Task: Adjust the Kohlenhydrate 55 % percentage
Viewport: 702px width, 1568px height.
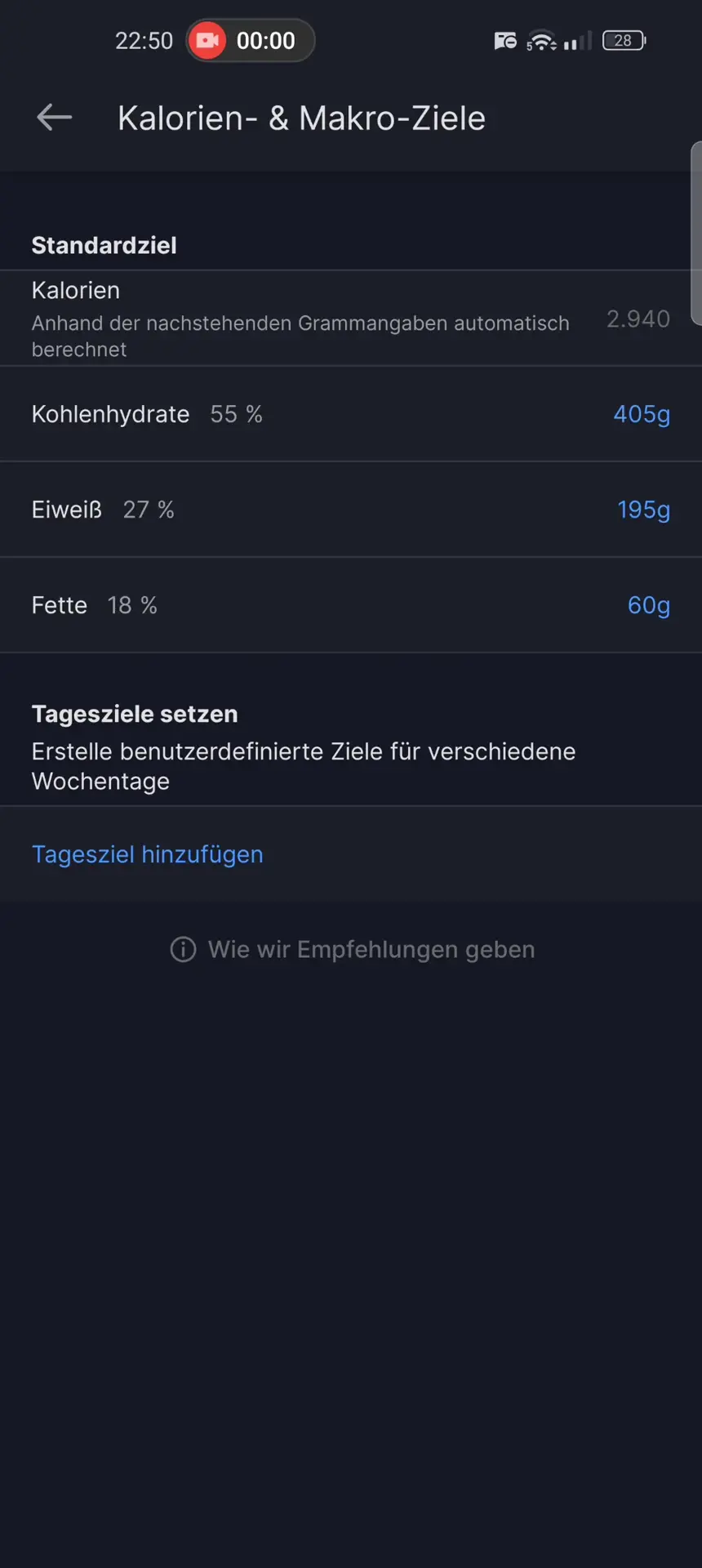Action: pos(236,414)
